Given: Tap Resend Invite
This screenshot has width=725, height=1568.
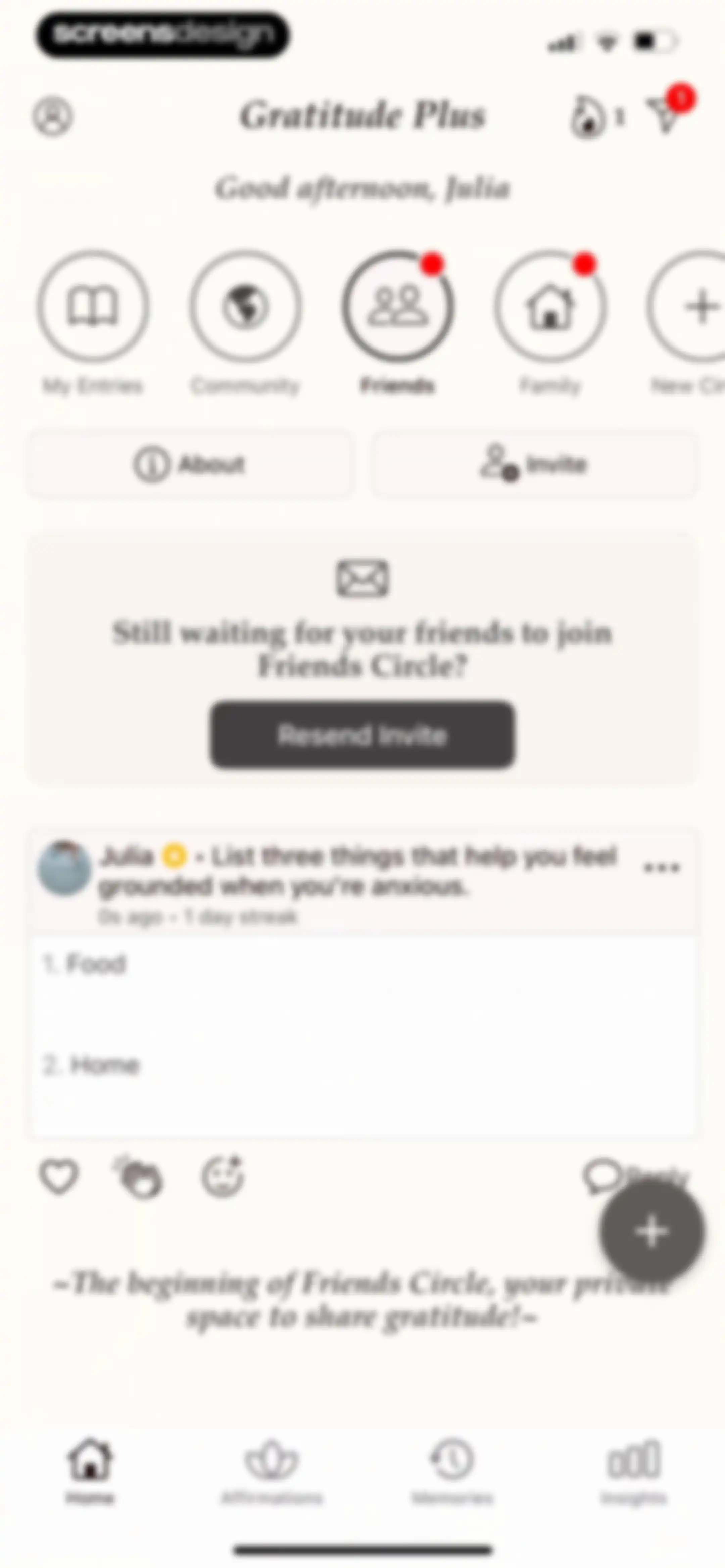Looking at the screenshot, I should [362, 735].
